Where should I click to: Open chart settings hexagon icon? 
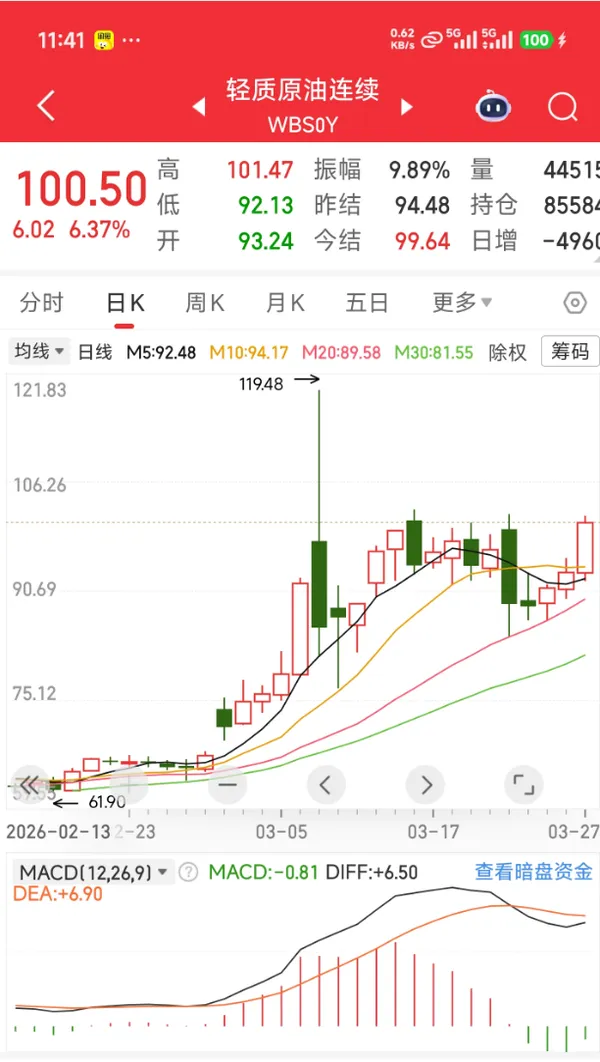574,303
